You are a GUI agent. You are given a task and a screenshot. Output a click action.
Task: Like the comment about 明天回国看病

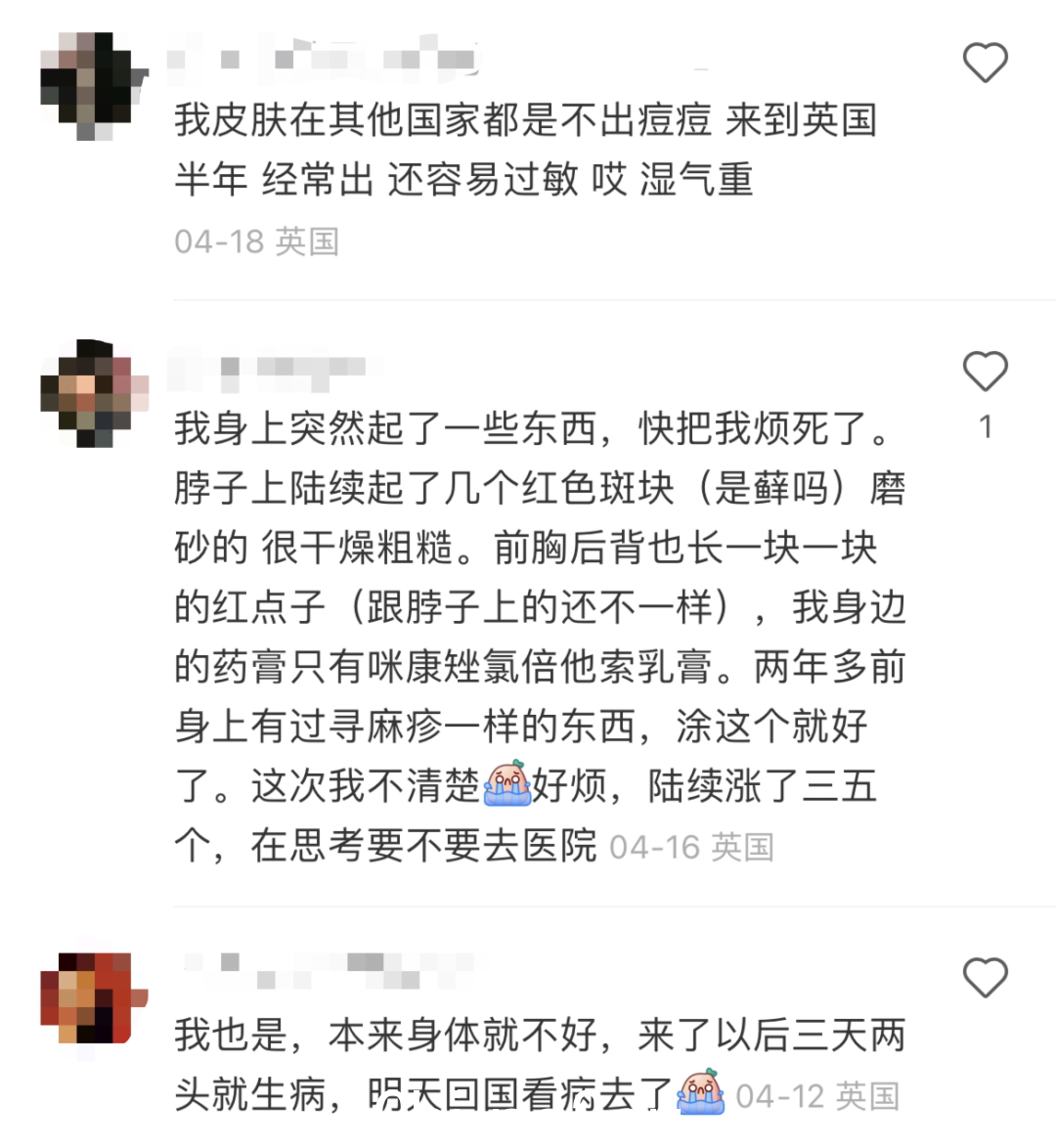pos(985,978)
